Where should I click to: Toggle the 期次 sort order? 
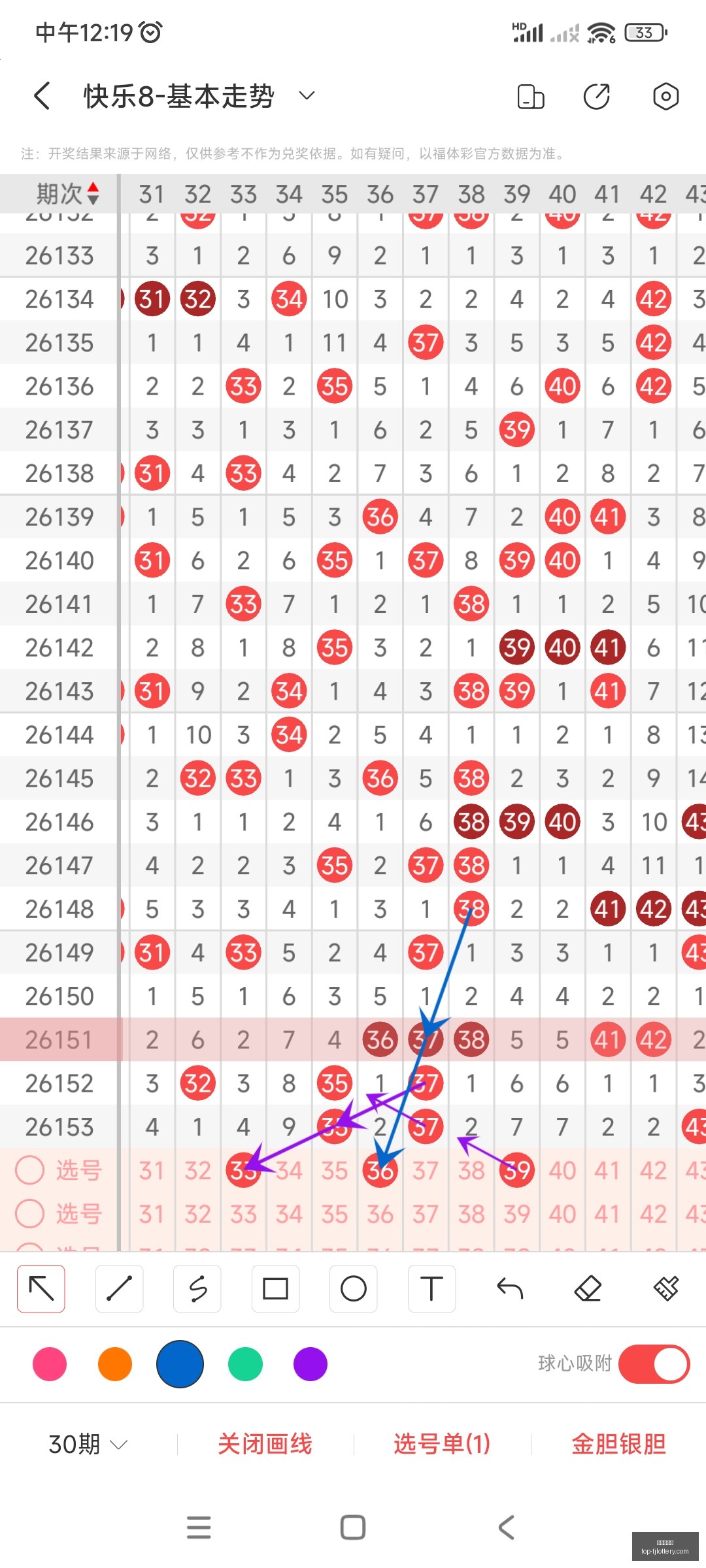68,193
